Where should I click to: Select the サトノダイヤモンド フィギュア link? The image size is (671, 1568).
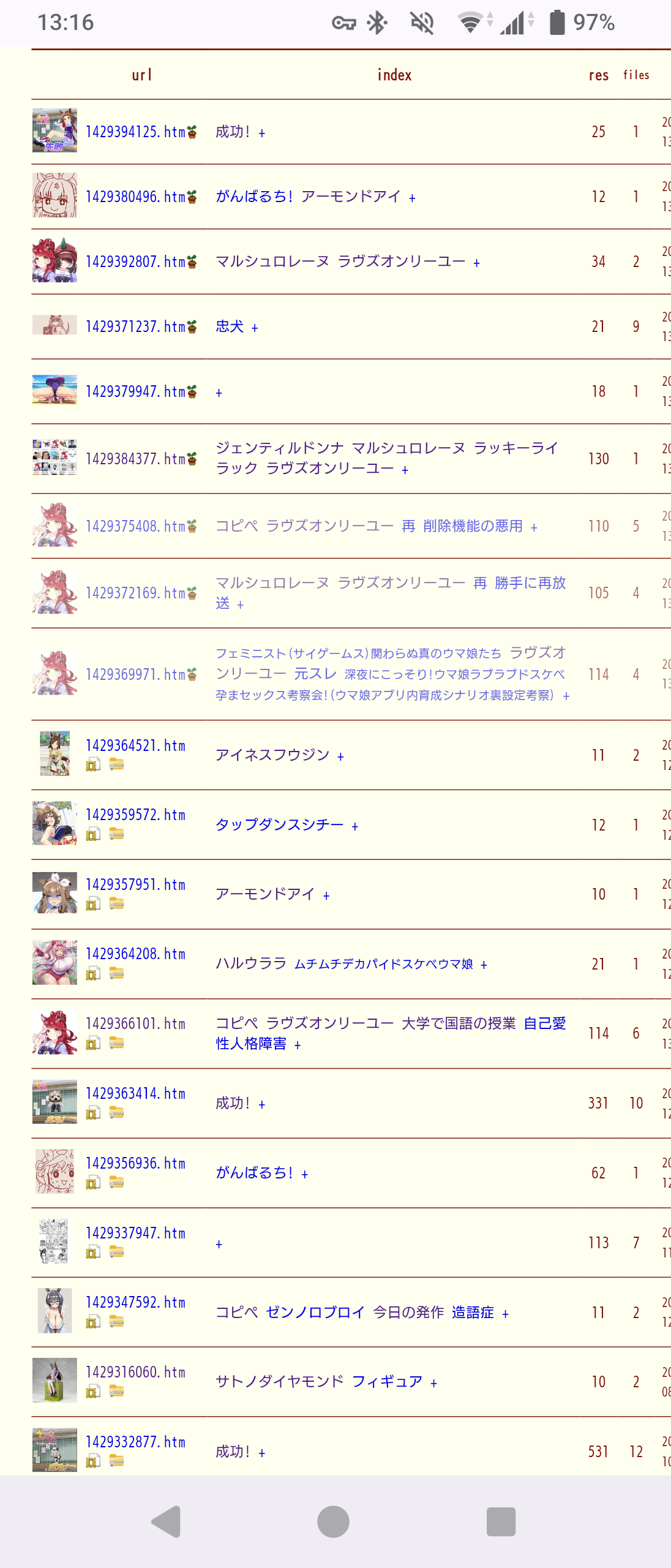click(x=319, y=1382)
